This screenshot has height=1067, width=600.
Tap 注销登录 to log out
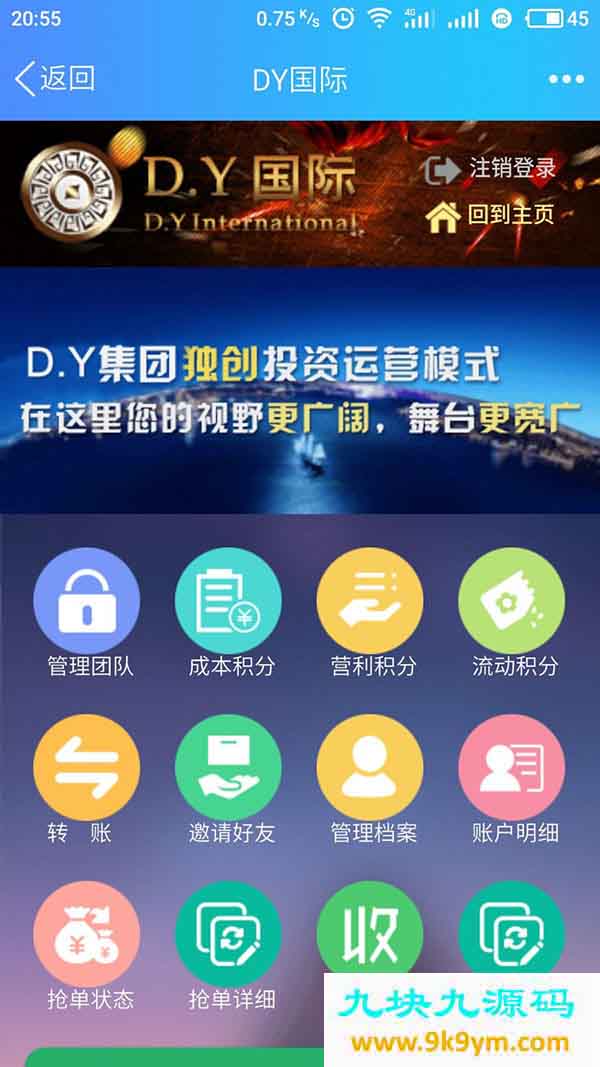(x=491, y=169)
